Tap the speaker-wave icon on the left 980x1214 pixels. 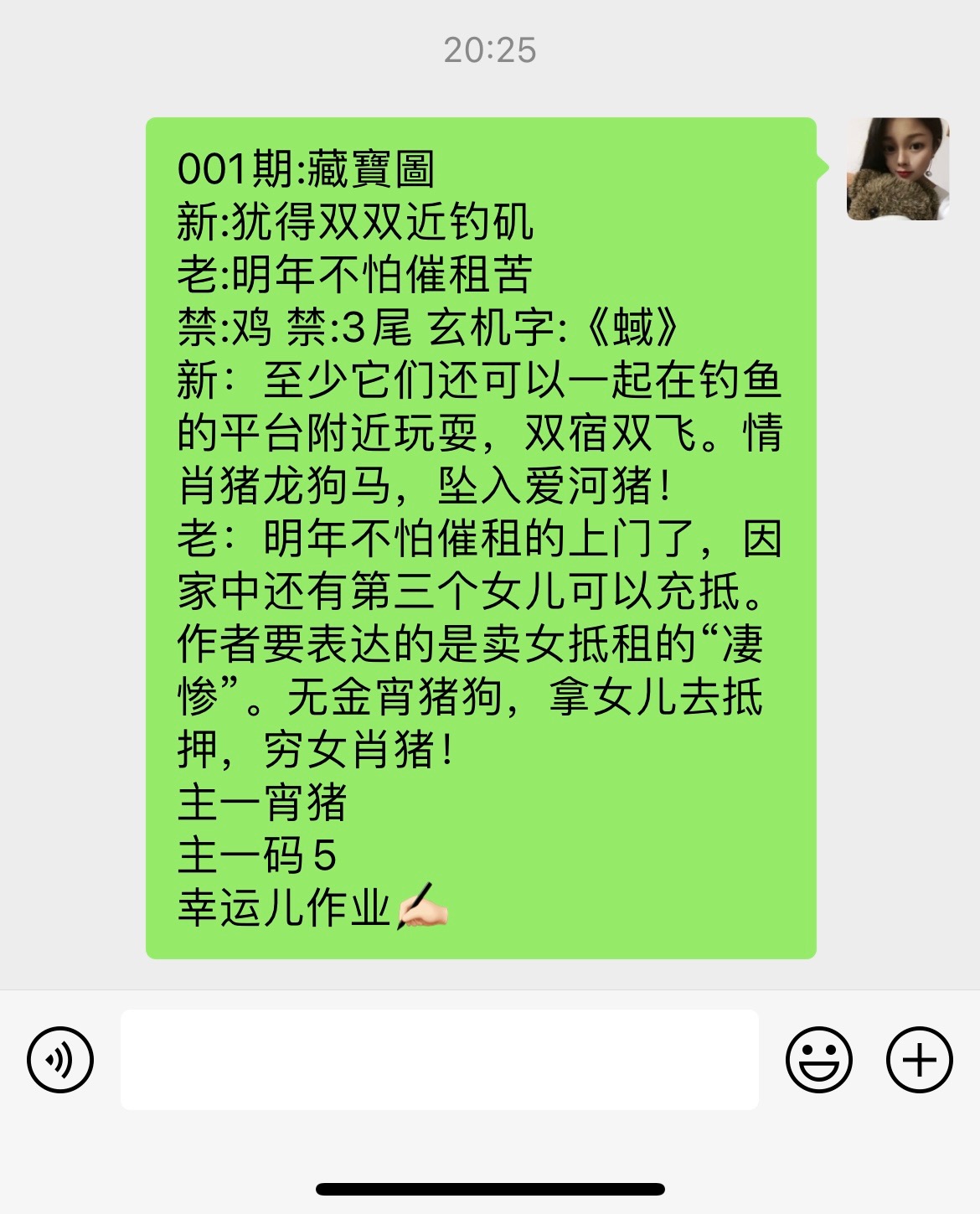(60, 1060)
